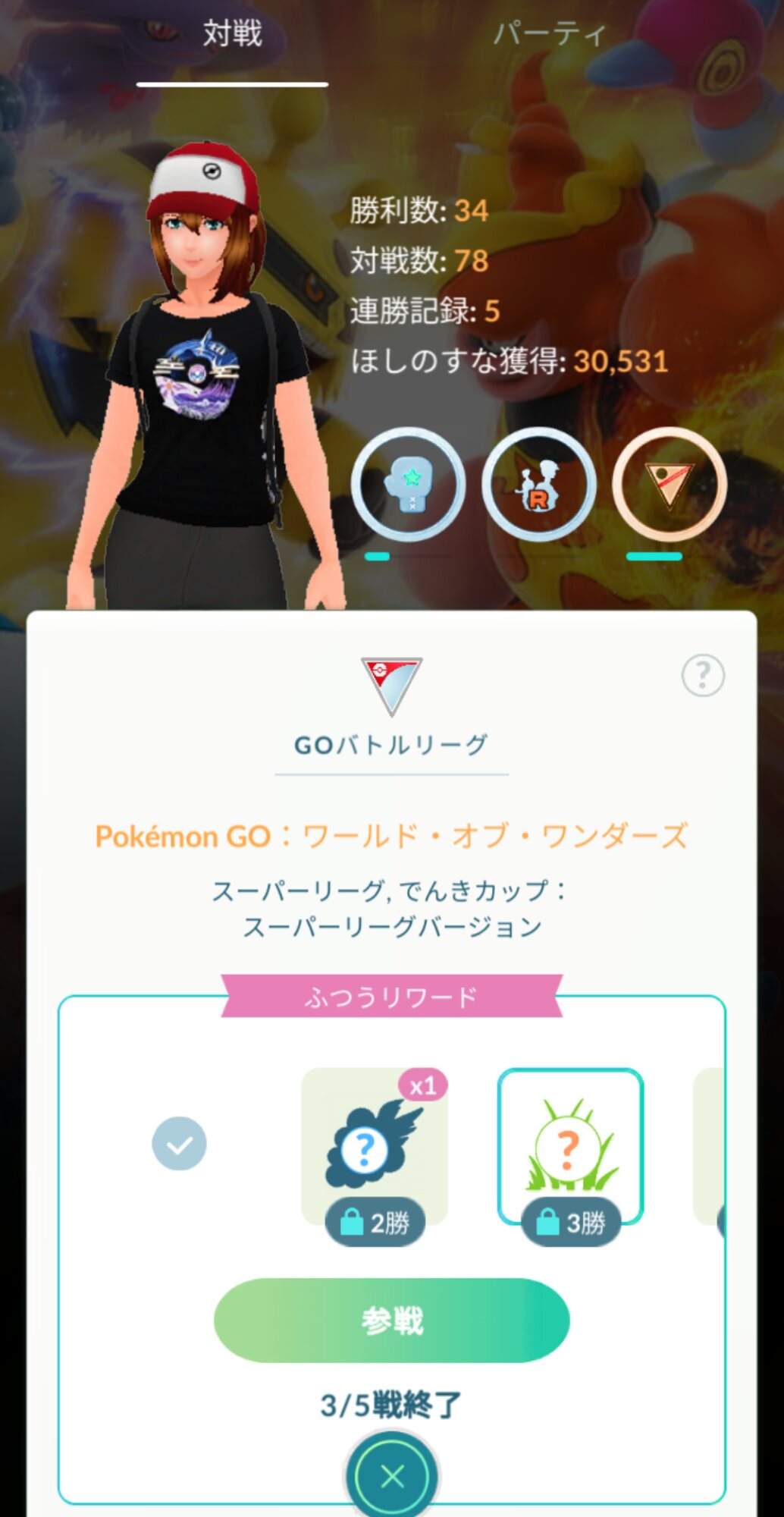View the 3勝 Pokémon encounter reward
Image resolution: width=784 pixels, height=1517 pixels.
click(x=570, y=1147)
